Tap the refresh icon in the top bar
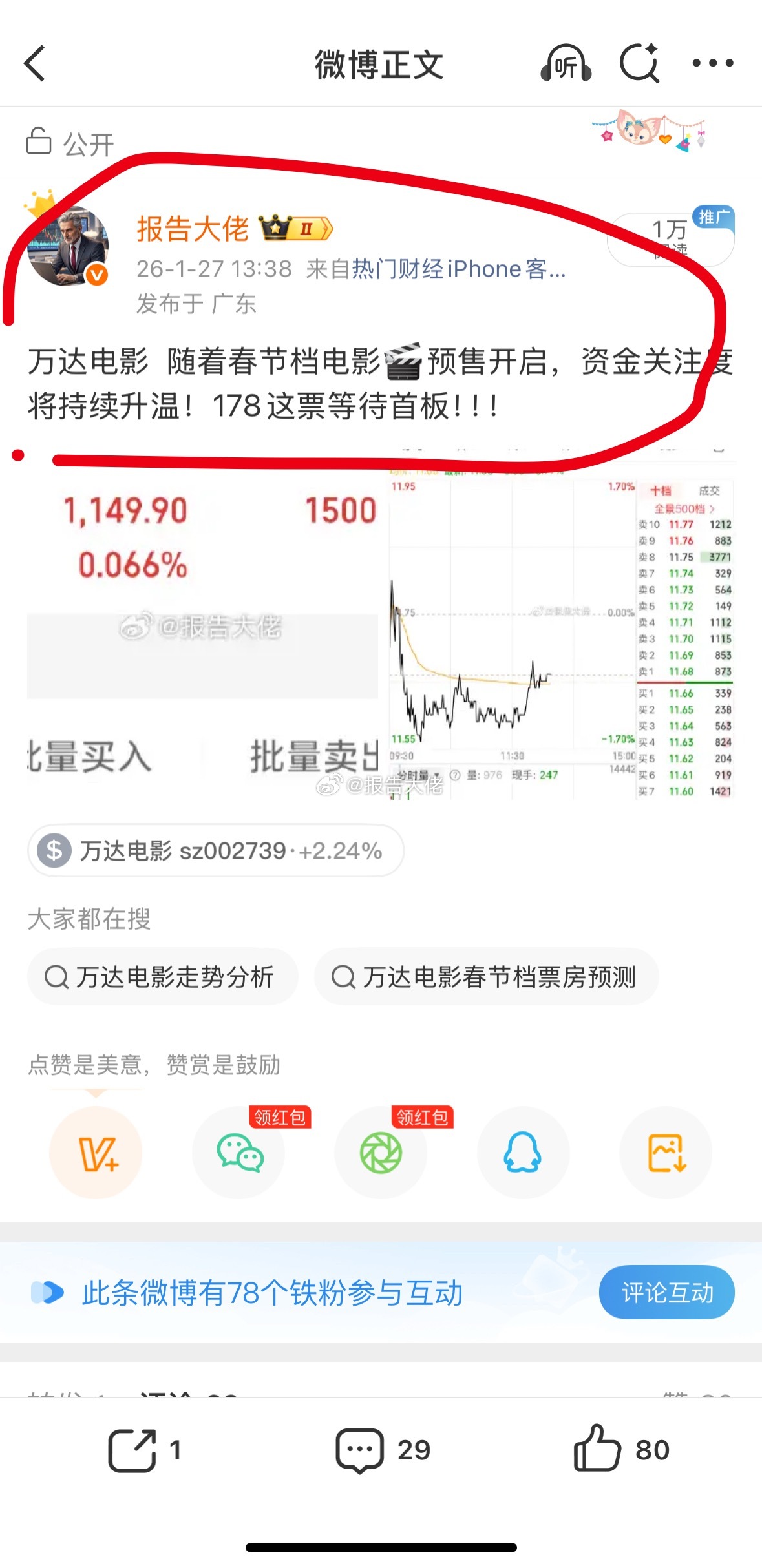 coord(639,63)
